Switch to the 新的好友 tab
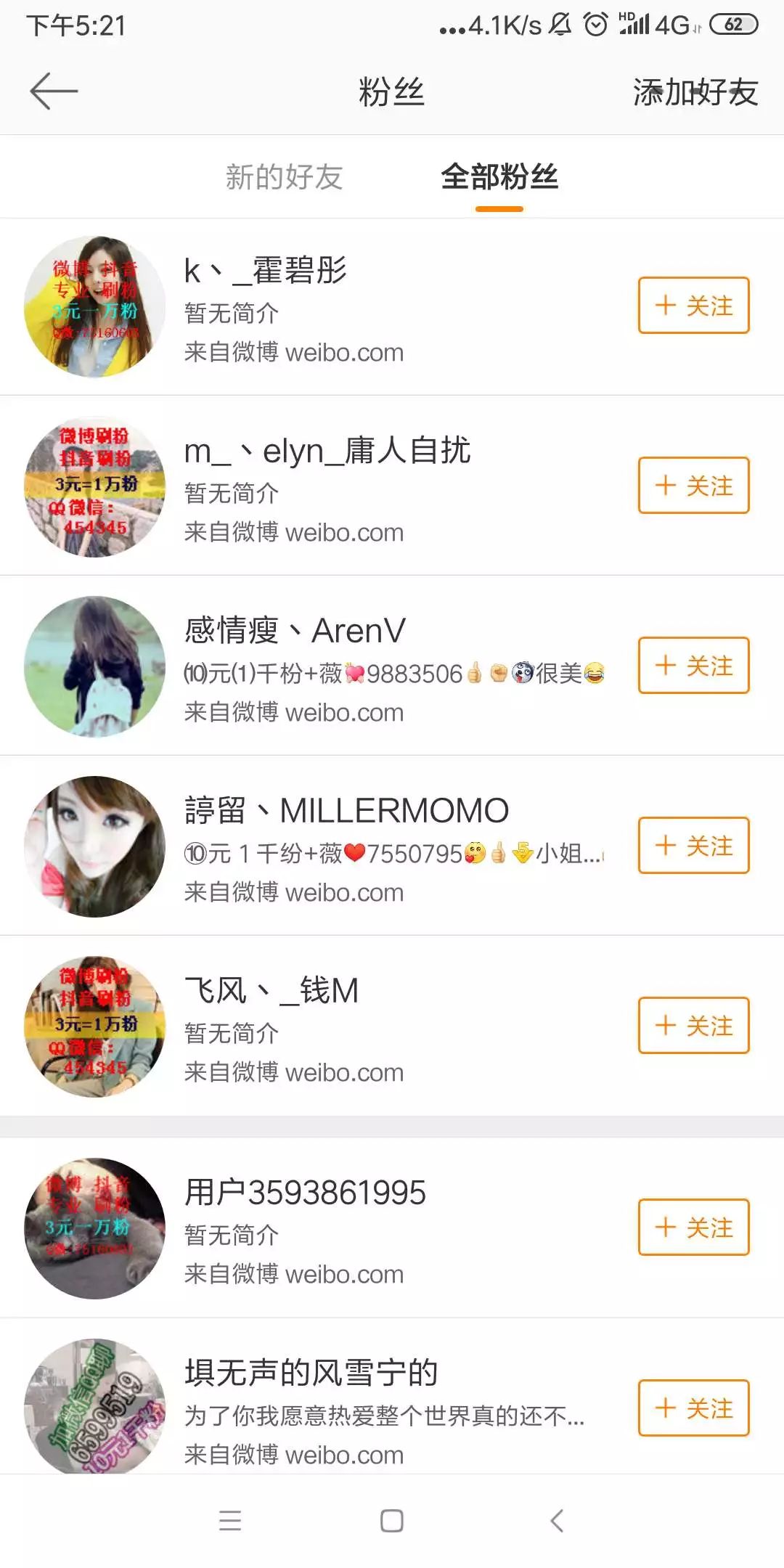 click(285, 176)
